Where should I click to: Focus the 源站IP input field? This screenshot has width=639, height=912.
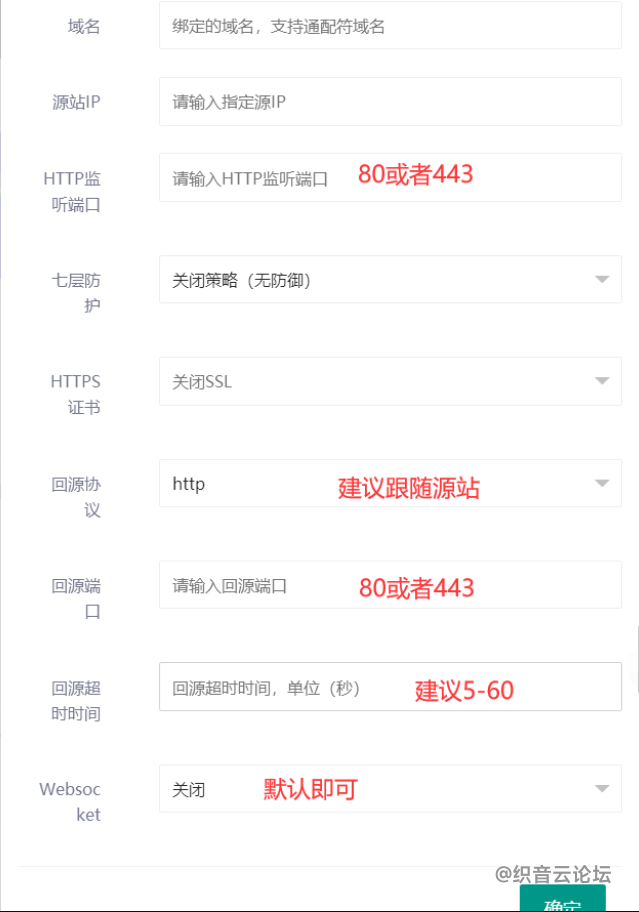click(x=390, y=102)
